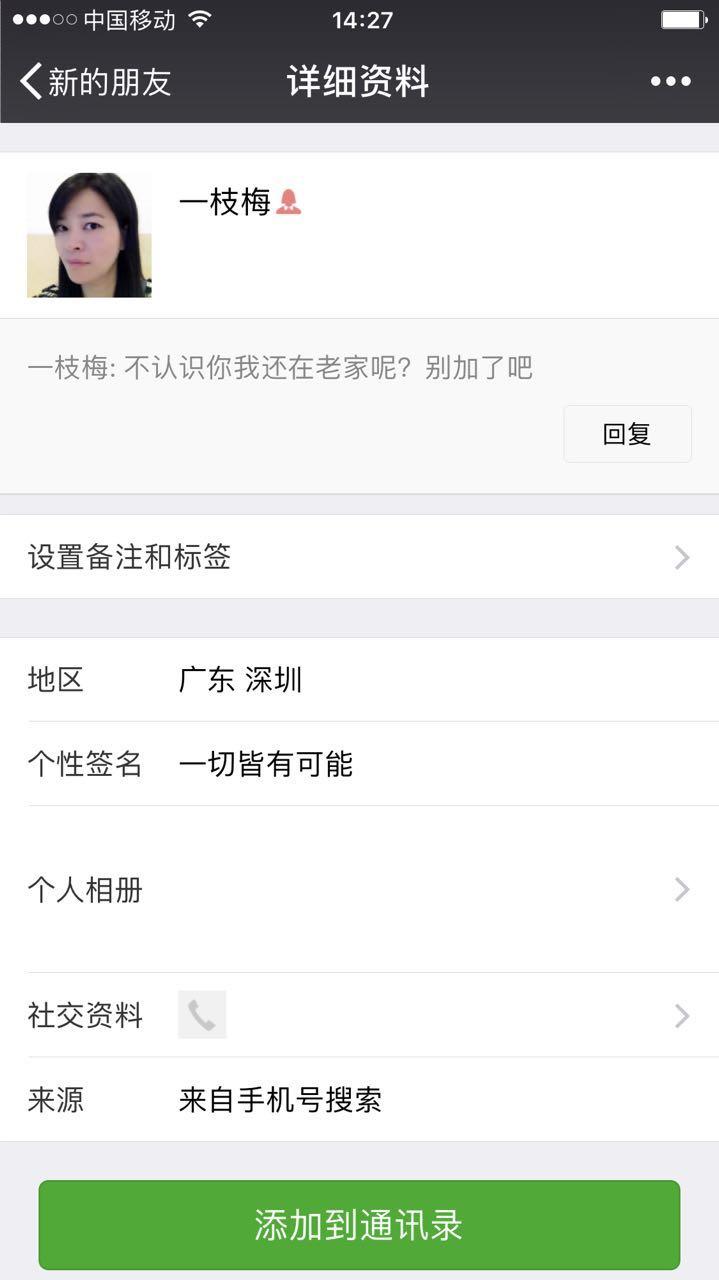Viewport: 719px width, 1280px height.
Task: Tap the 回复 button
Action: click(x=627, y=434)
